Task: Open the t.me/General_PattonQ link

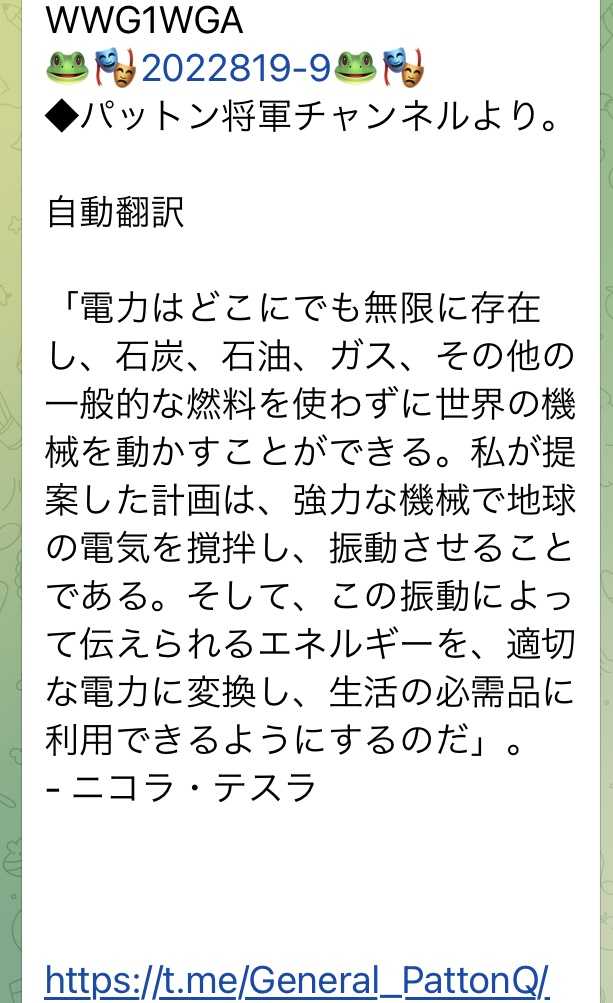Action: 297,977
